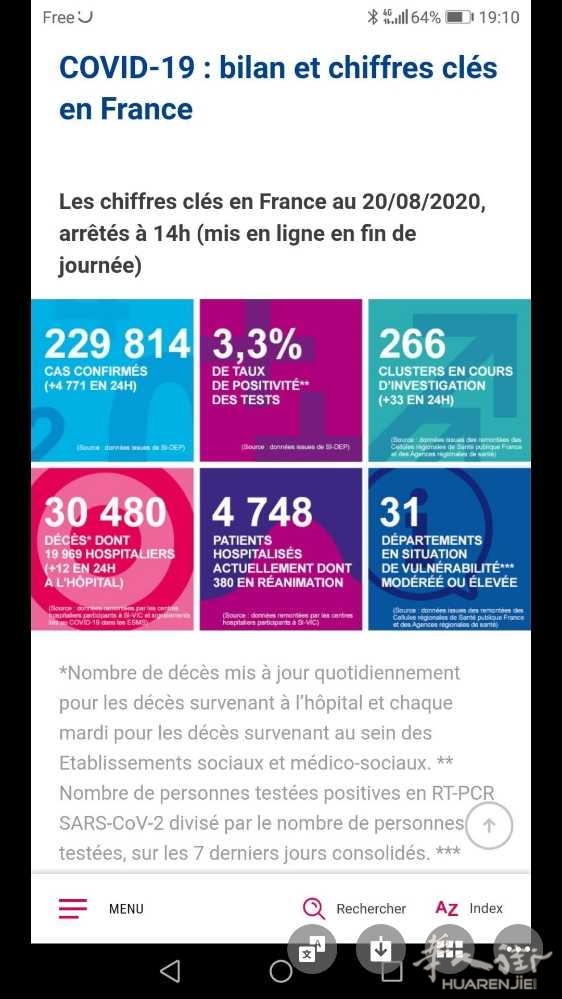Open the MENU drawer
This screenshot has height=999, width=562.
tap(101, 909)
